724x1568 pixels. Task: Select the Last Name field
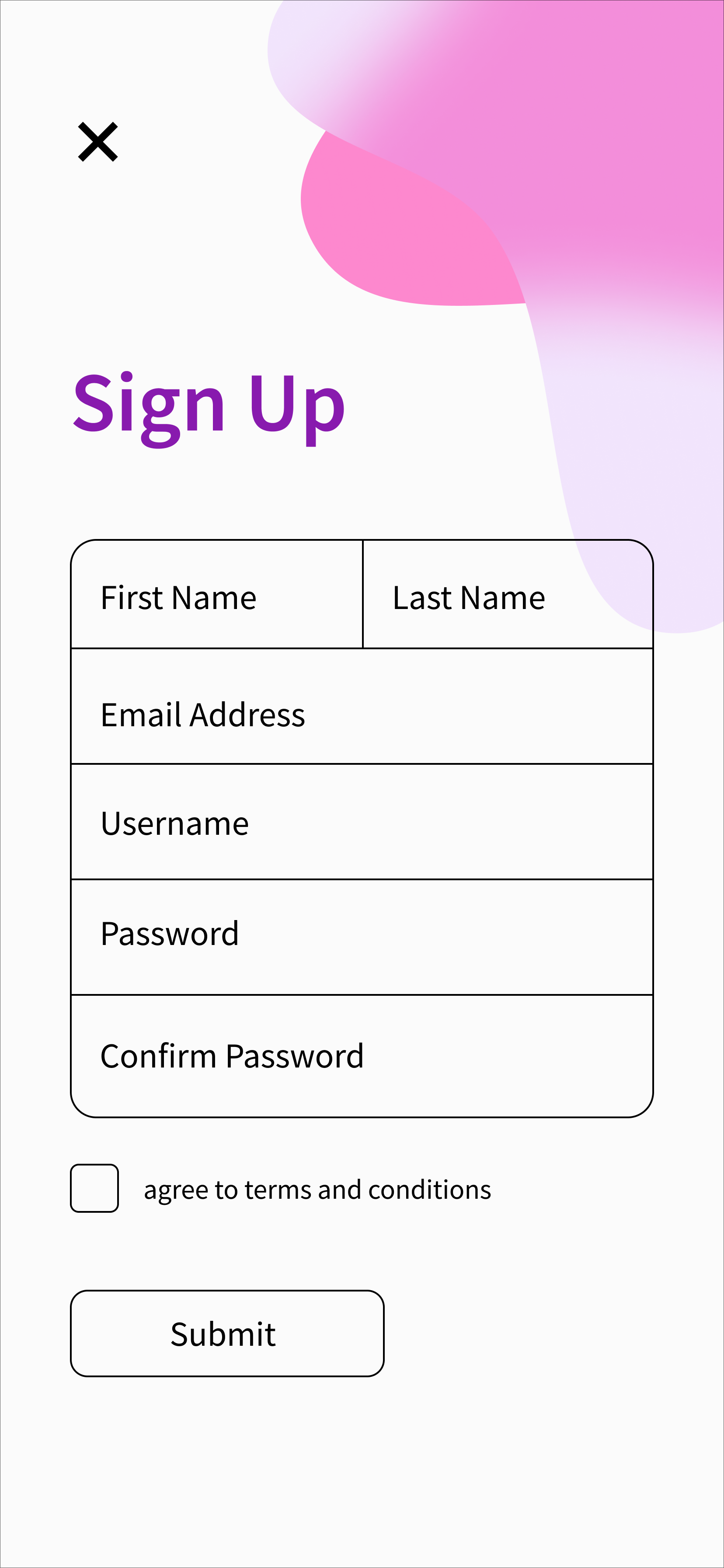click(x=508, y=594)
